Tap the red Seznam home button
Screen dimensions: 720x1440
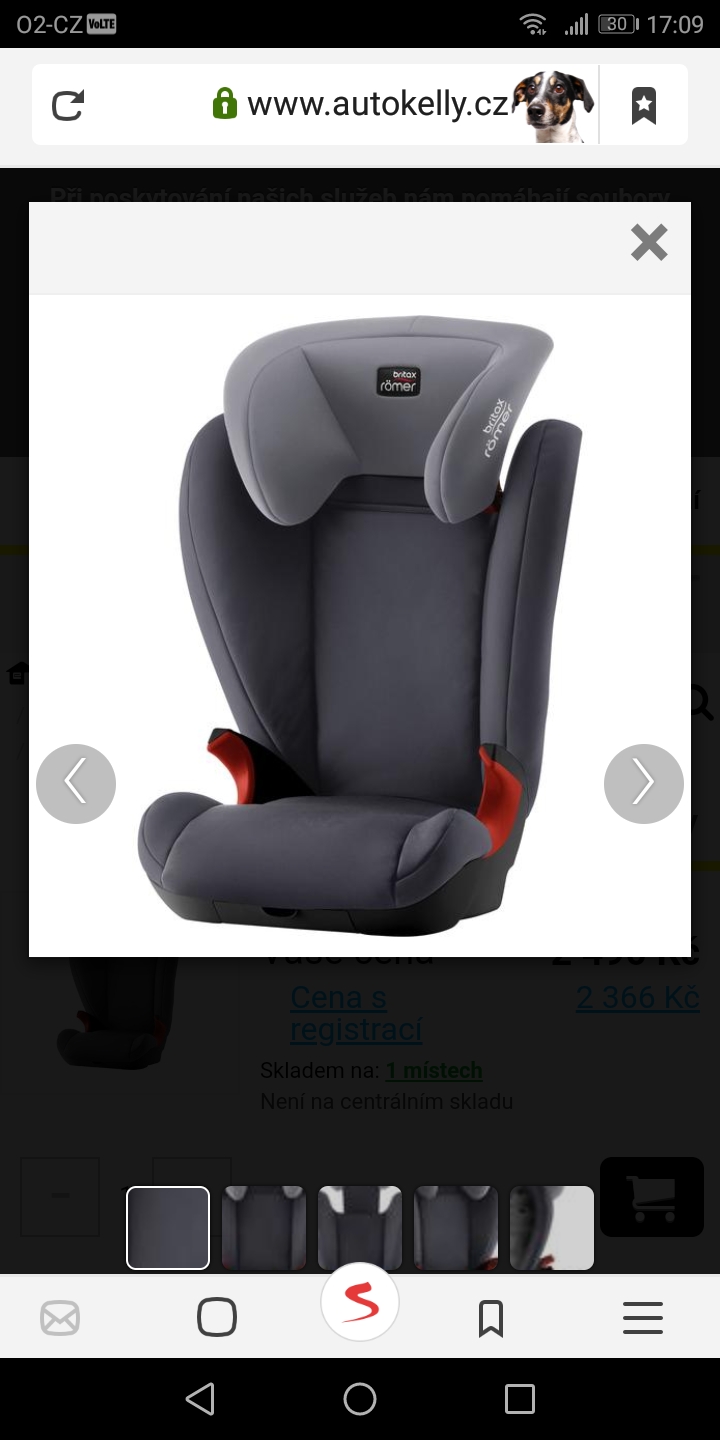click(360, 1304)
